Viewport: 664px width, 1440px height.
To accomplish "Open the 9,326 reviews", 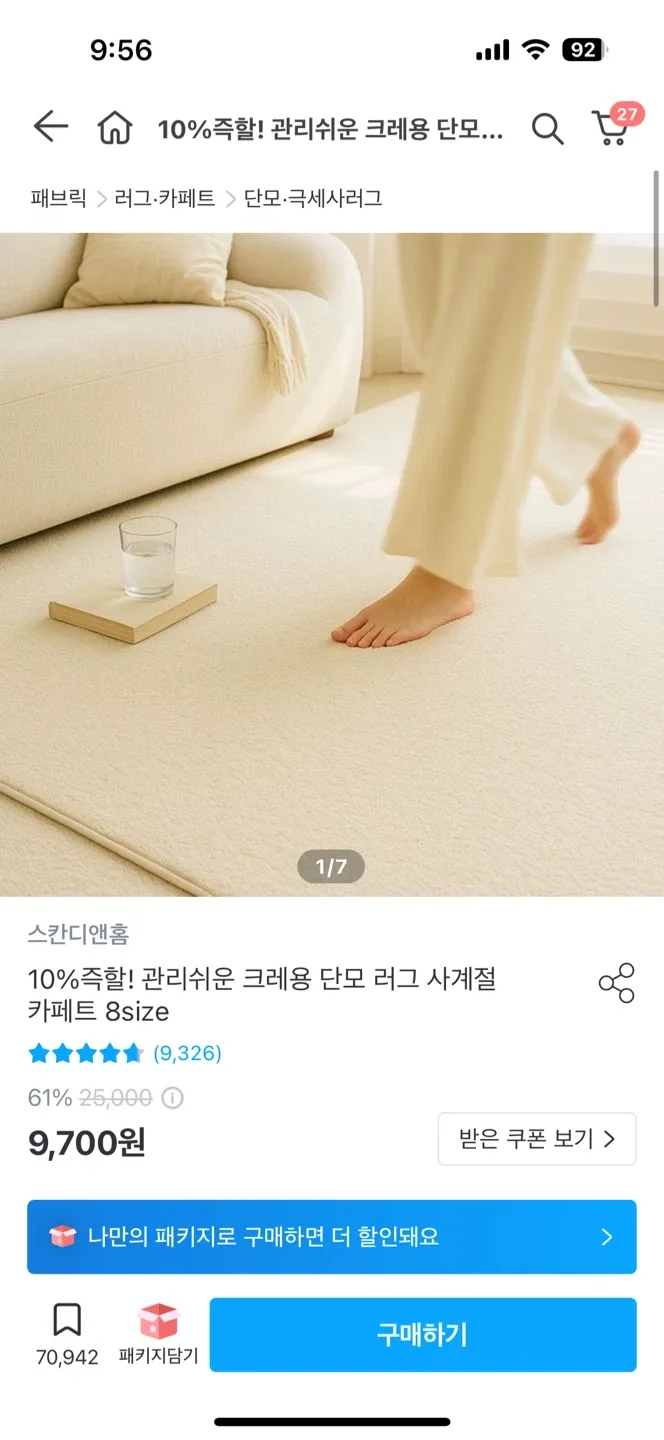I will coord(187,1053).
